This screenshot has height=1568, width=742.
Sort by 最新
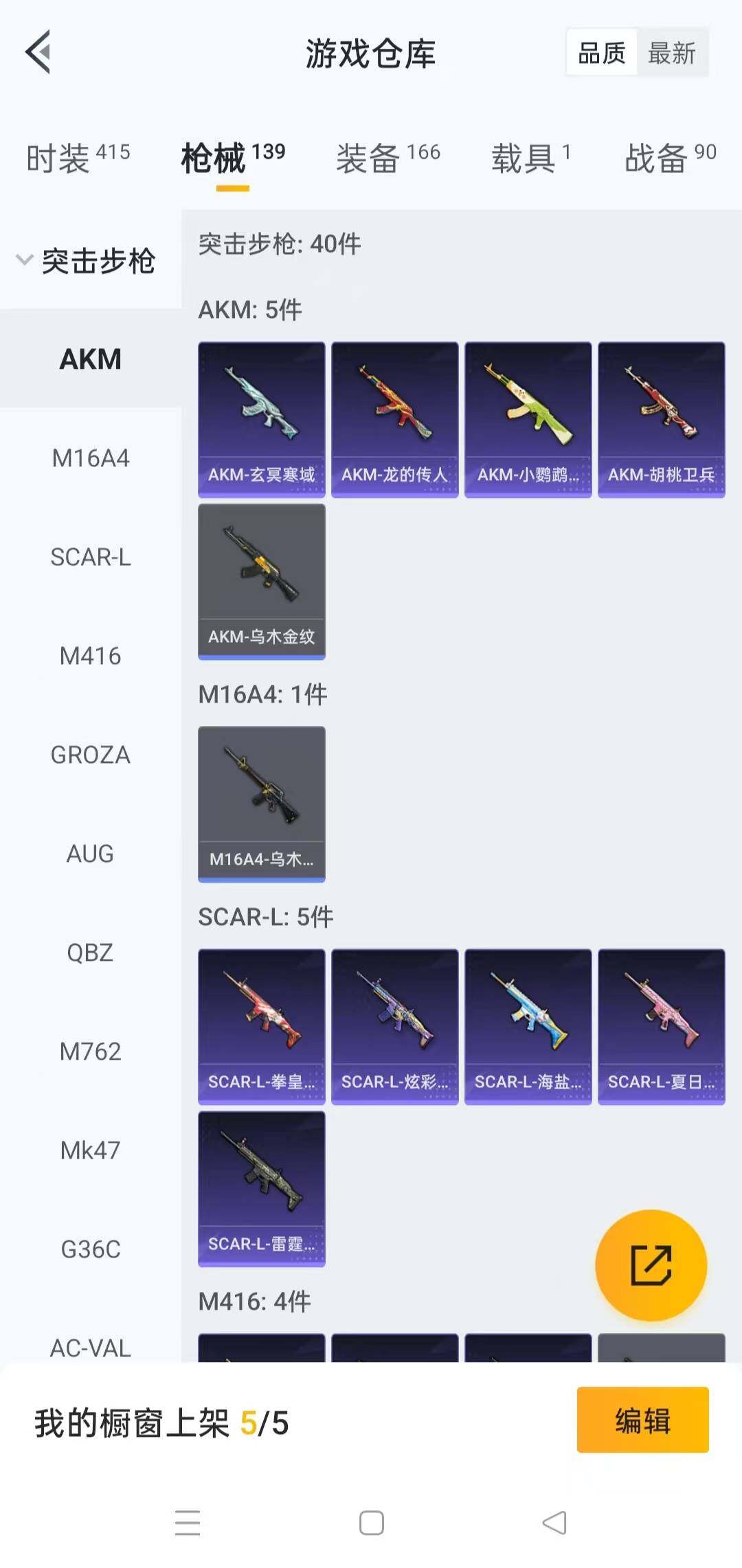(671, 53)
